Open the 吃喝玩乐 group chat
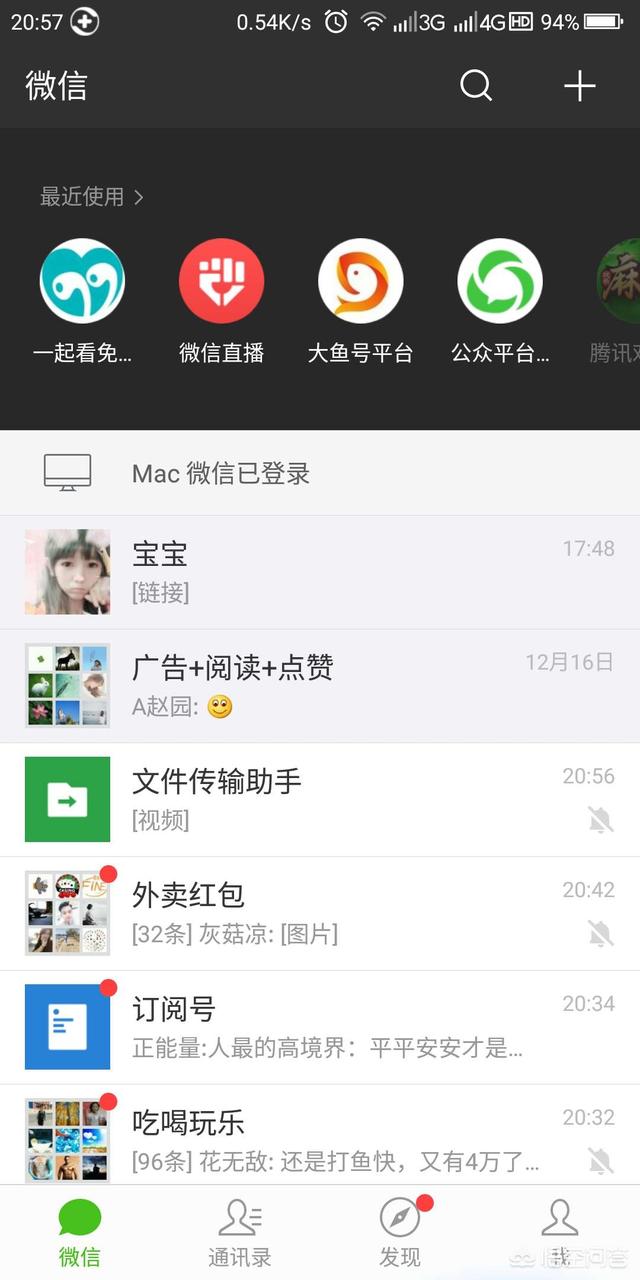 [320, 1138]
